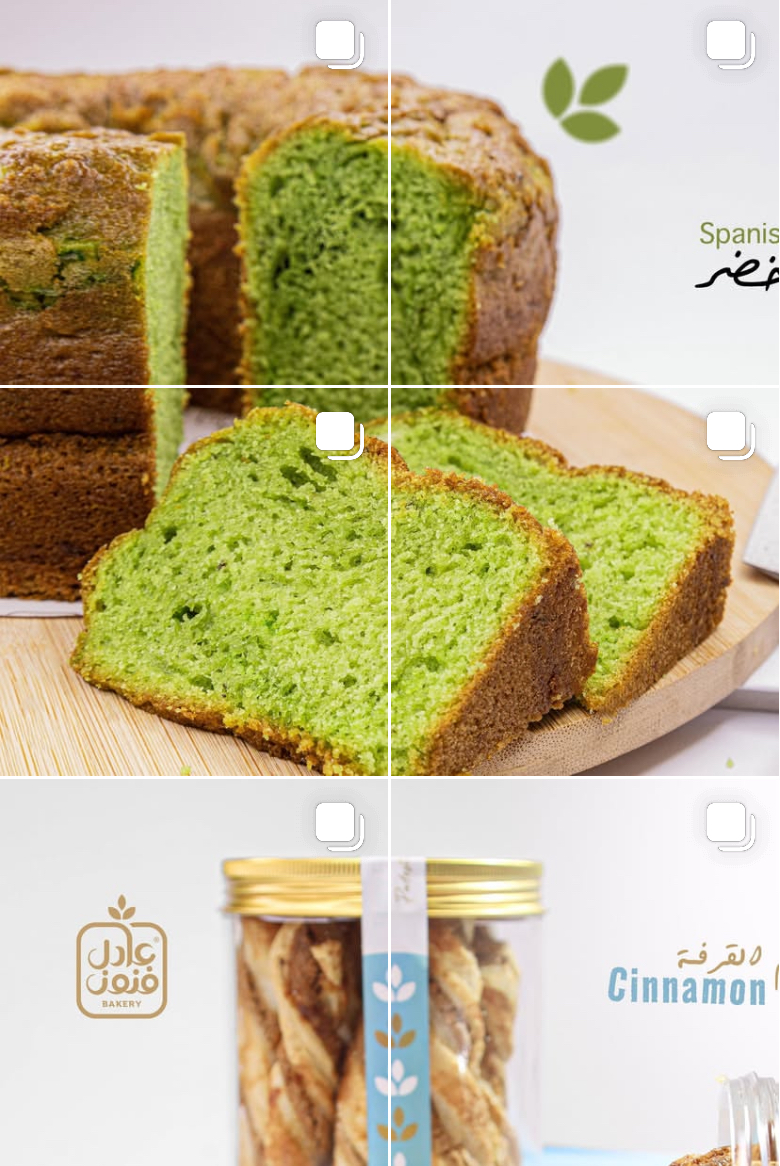
Task: Open the post with cake slices on a wooden board
Action: click(x=585, y=580)
